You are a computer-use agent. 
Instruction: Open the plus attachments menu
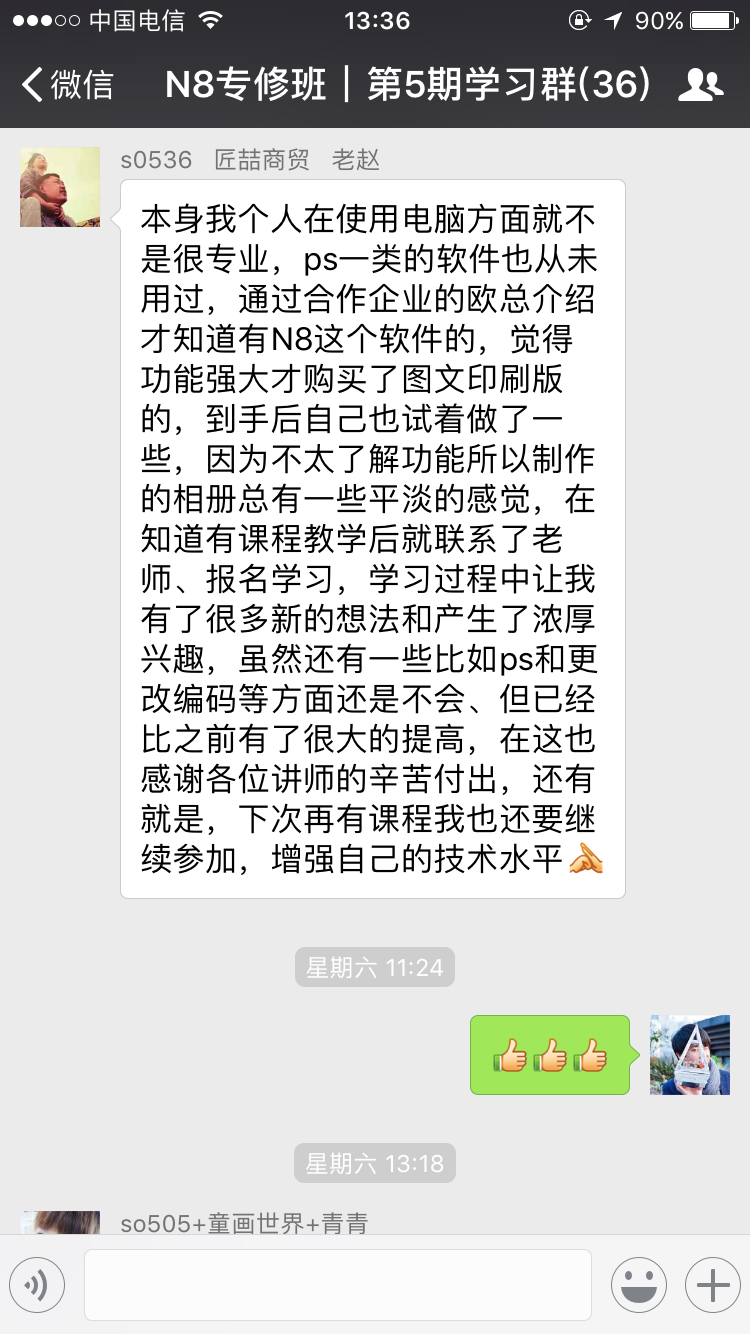[712, 1285]
